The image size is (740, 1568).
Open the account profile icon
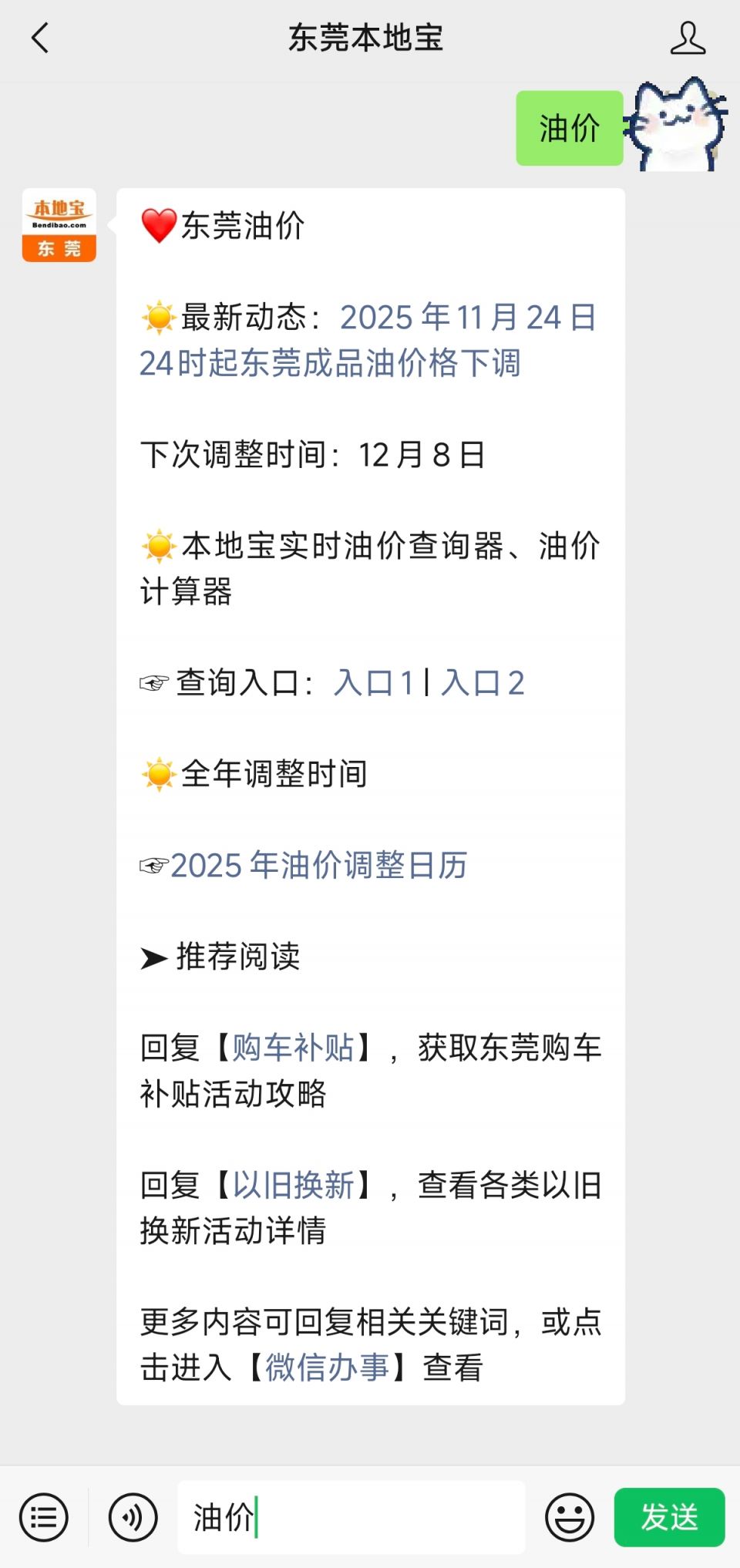[x=687, y=38]
